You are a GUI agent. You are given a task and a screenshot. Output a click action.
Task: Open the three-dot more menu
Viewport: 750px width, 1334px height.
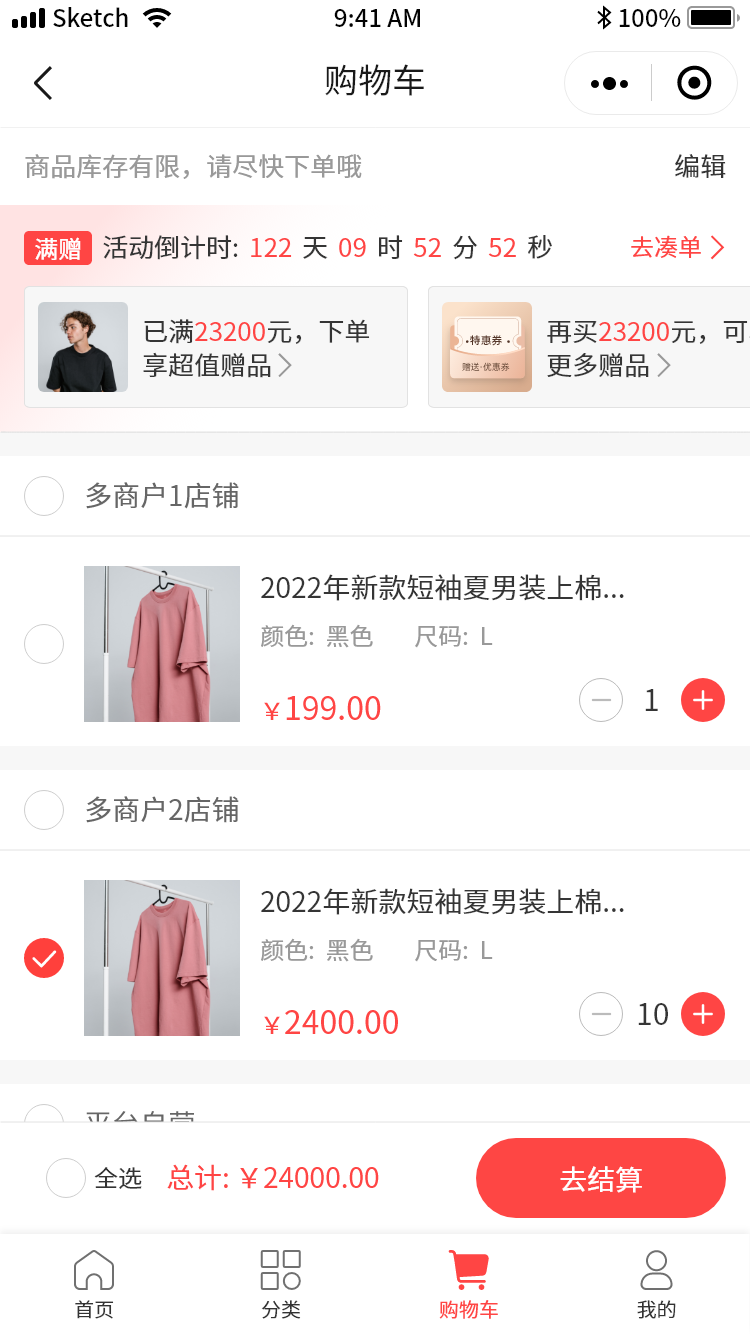click(x=609, y=83)
